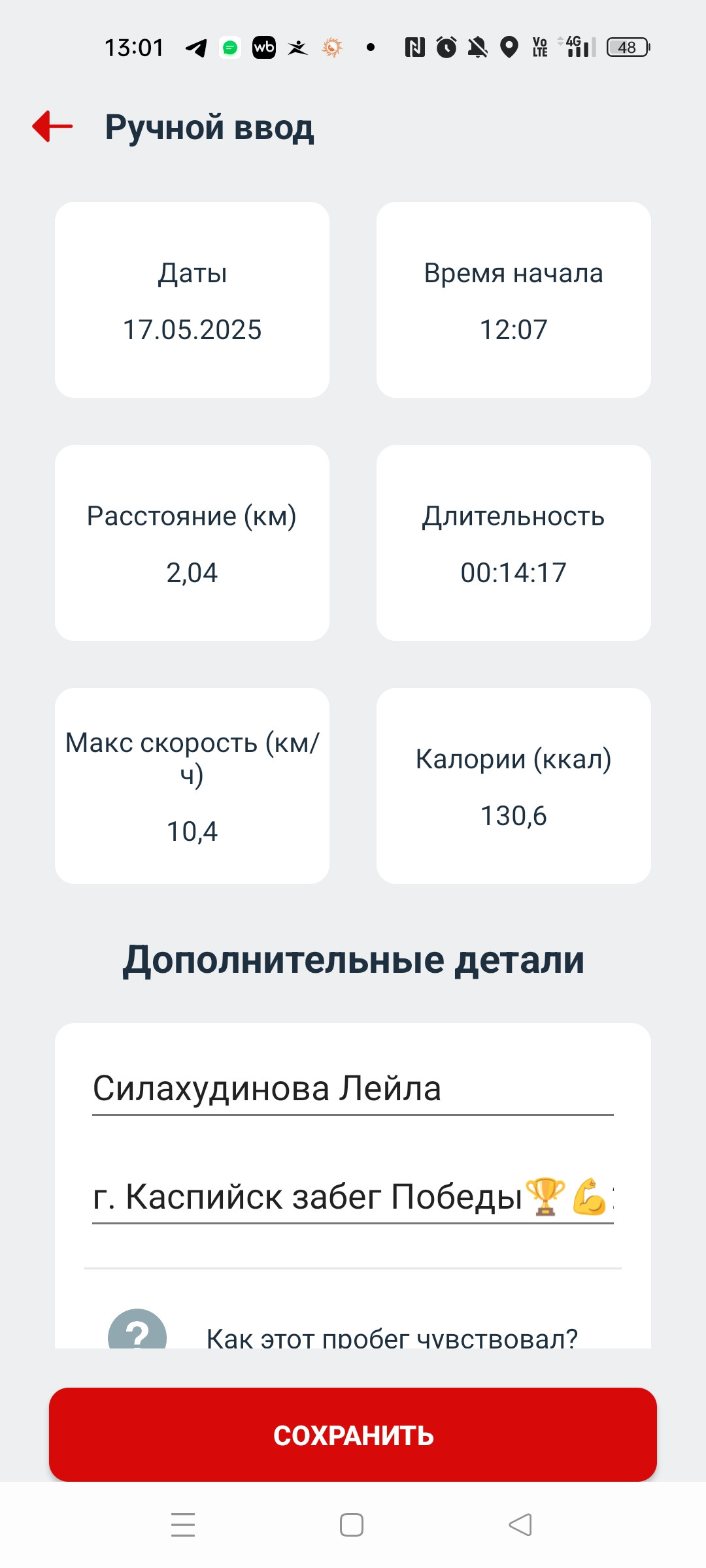The height and width of the screenshot is (1568, 706).
Task: Edit the г. Каспийск забег Победы note field
Action: (x=353, y=1198)
